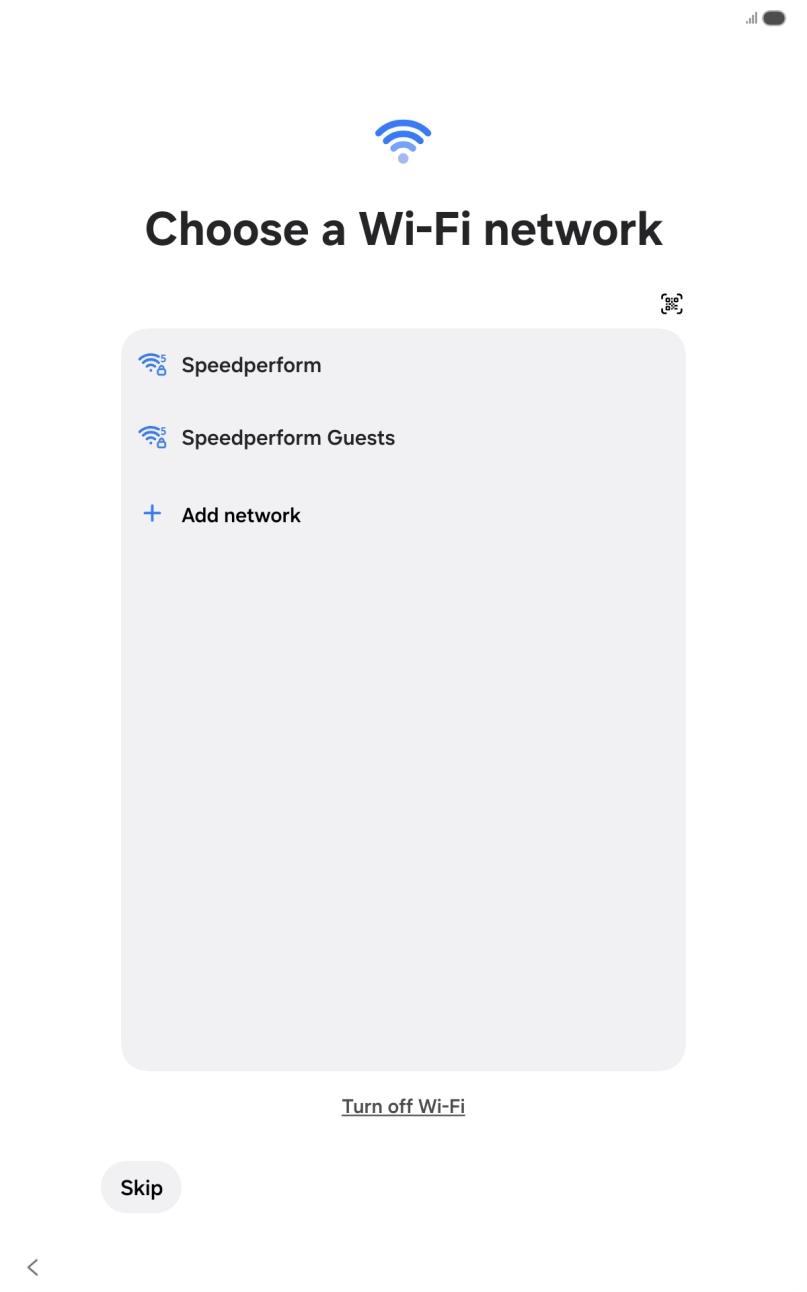Click the Speedperform network label text

251,365
